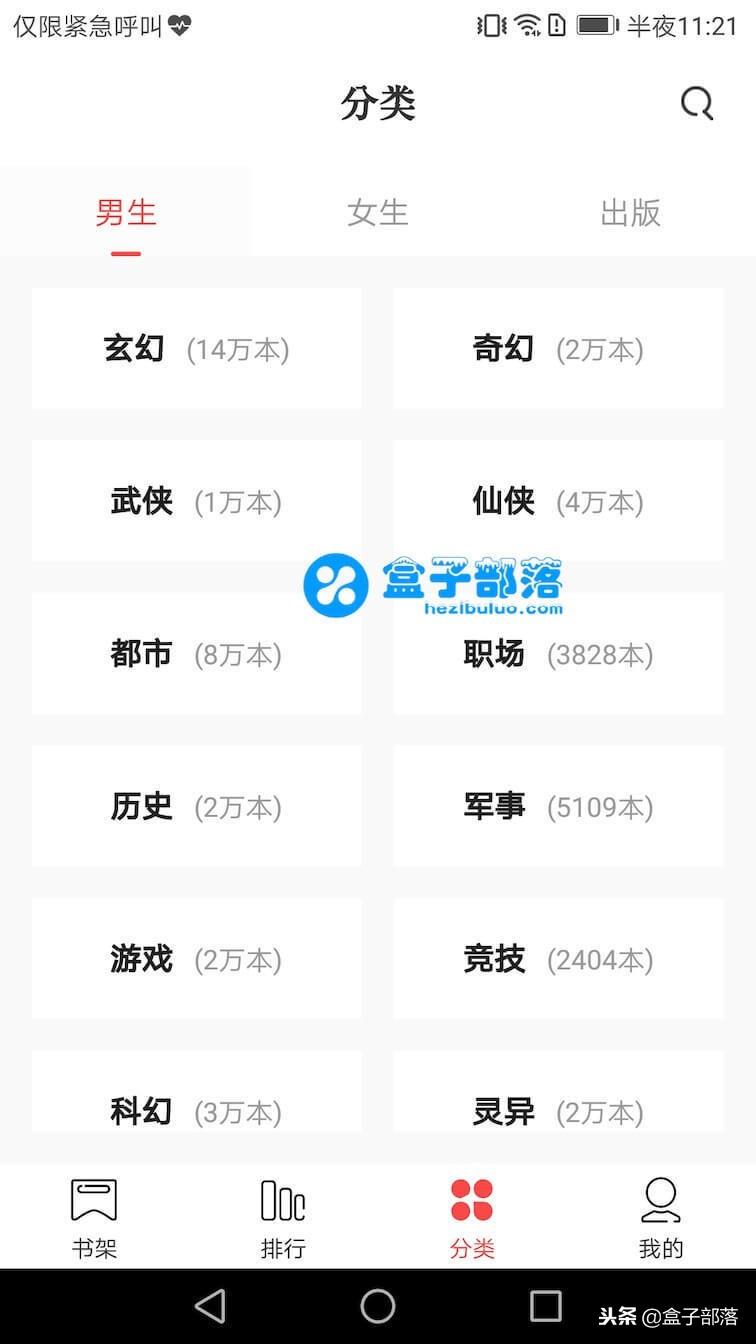Switch to the 女生 tab
The width and height of the screenshot is (756, 1344).
click(378, 213)
